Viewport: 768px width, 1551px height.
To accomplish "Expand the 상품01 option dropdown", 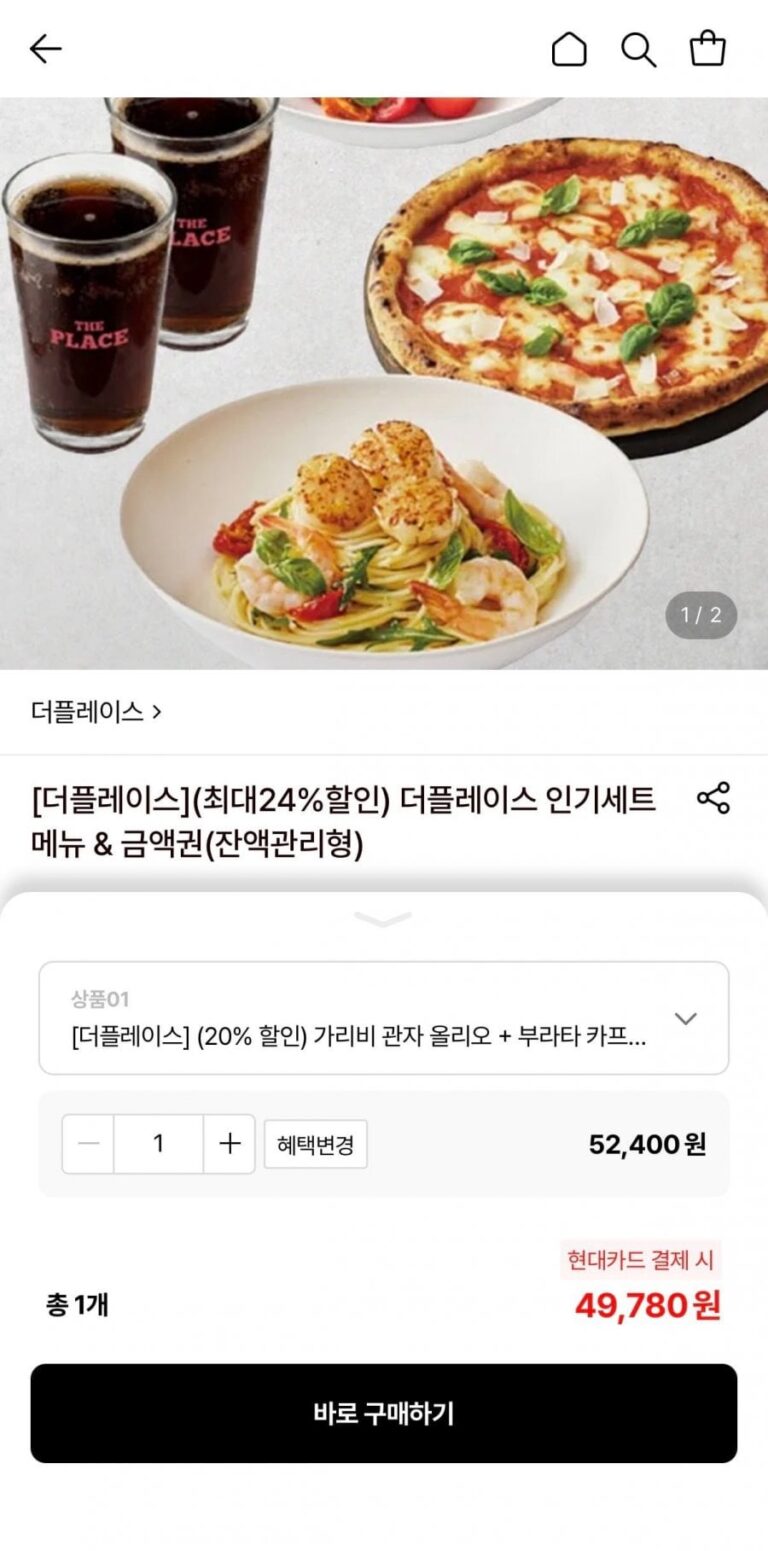I will click(x=384, y=1018).
